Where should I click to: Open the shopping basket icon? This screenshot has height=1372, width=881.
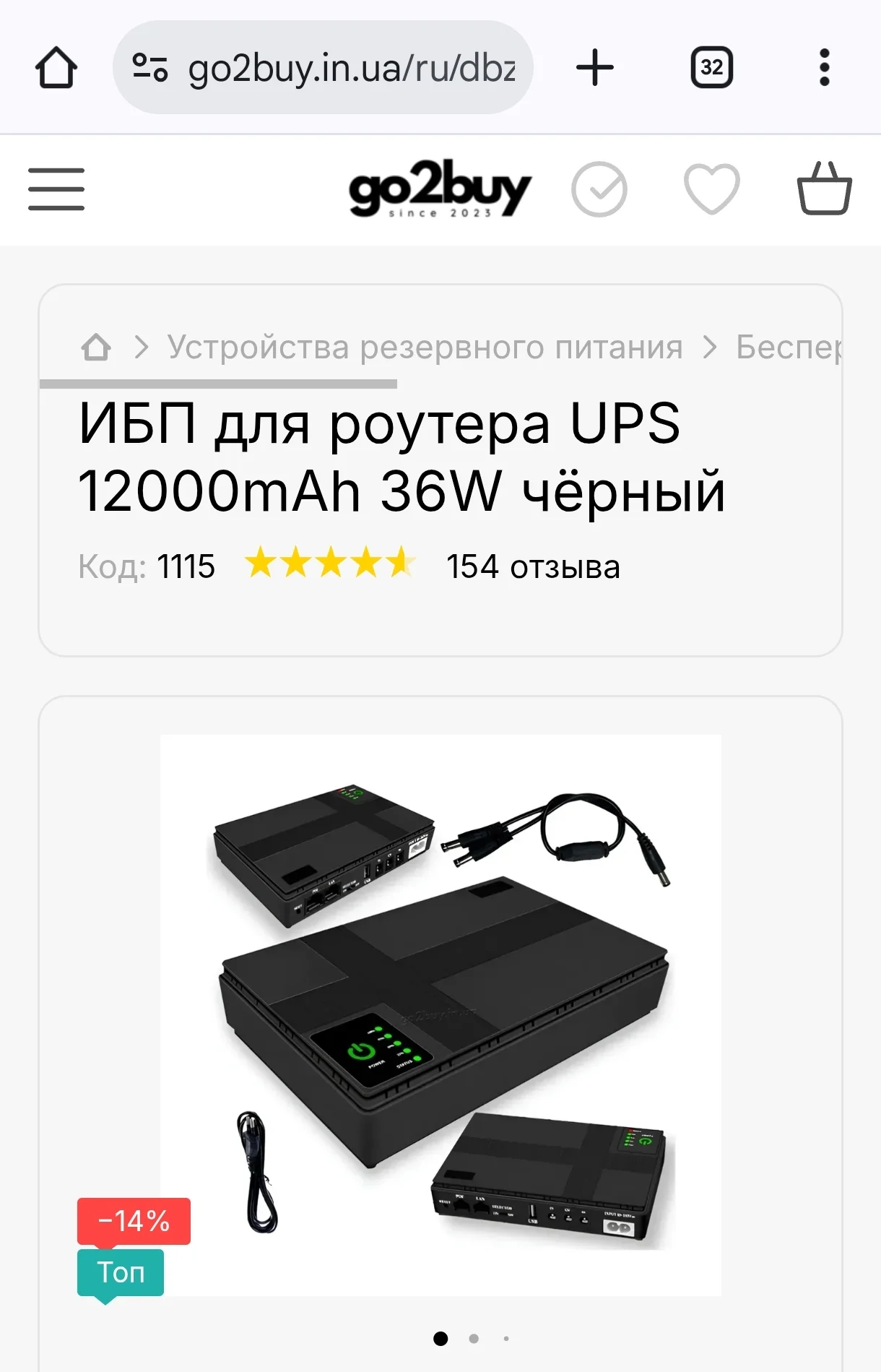point(825,190)
